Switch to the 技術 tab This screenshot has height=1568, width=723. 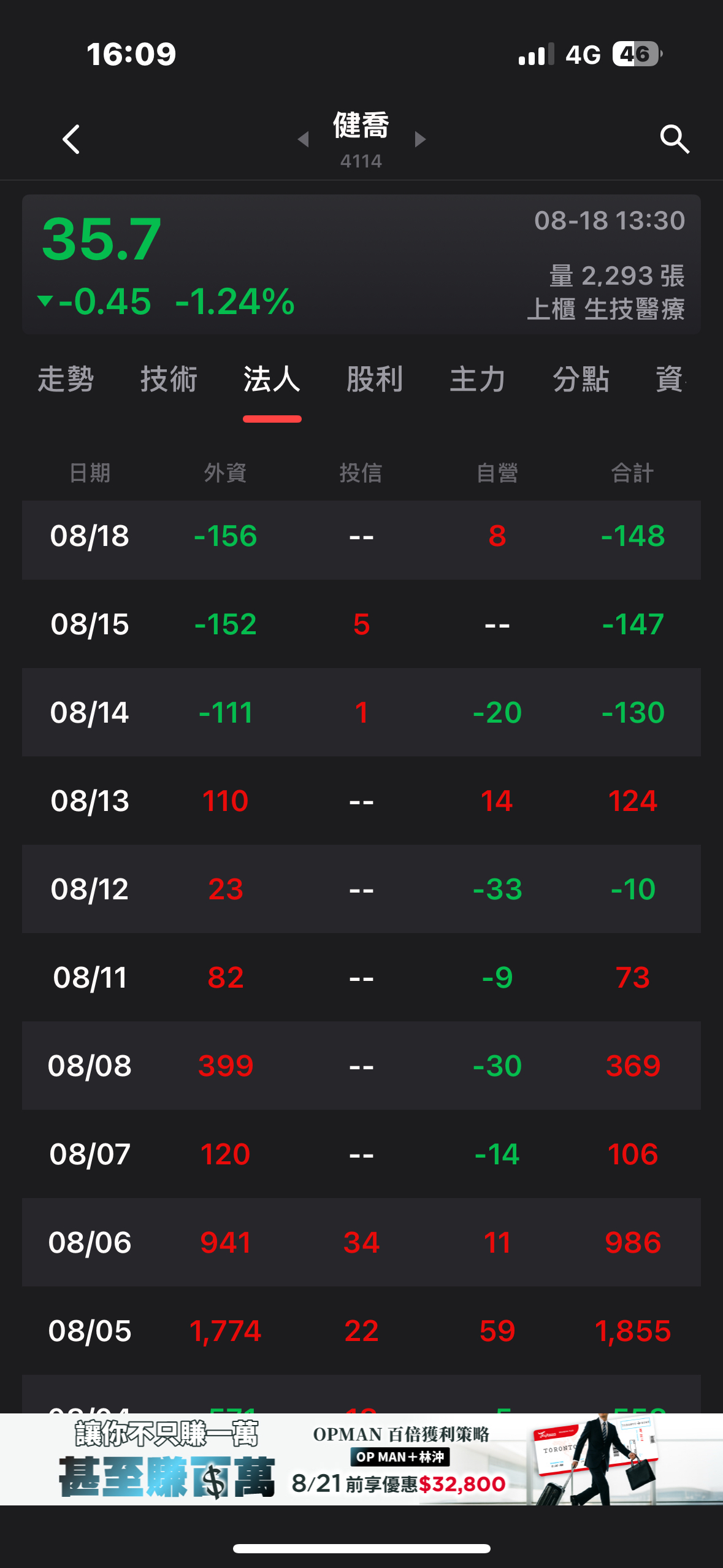pos(169,379)
